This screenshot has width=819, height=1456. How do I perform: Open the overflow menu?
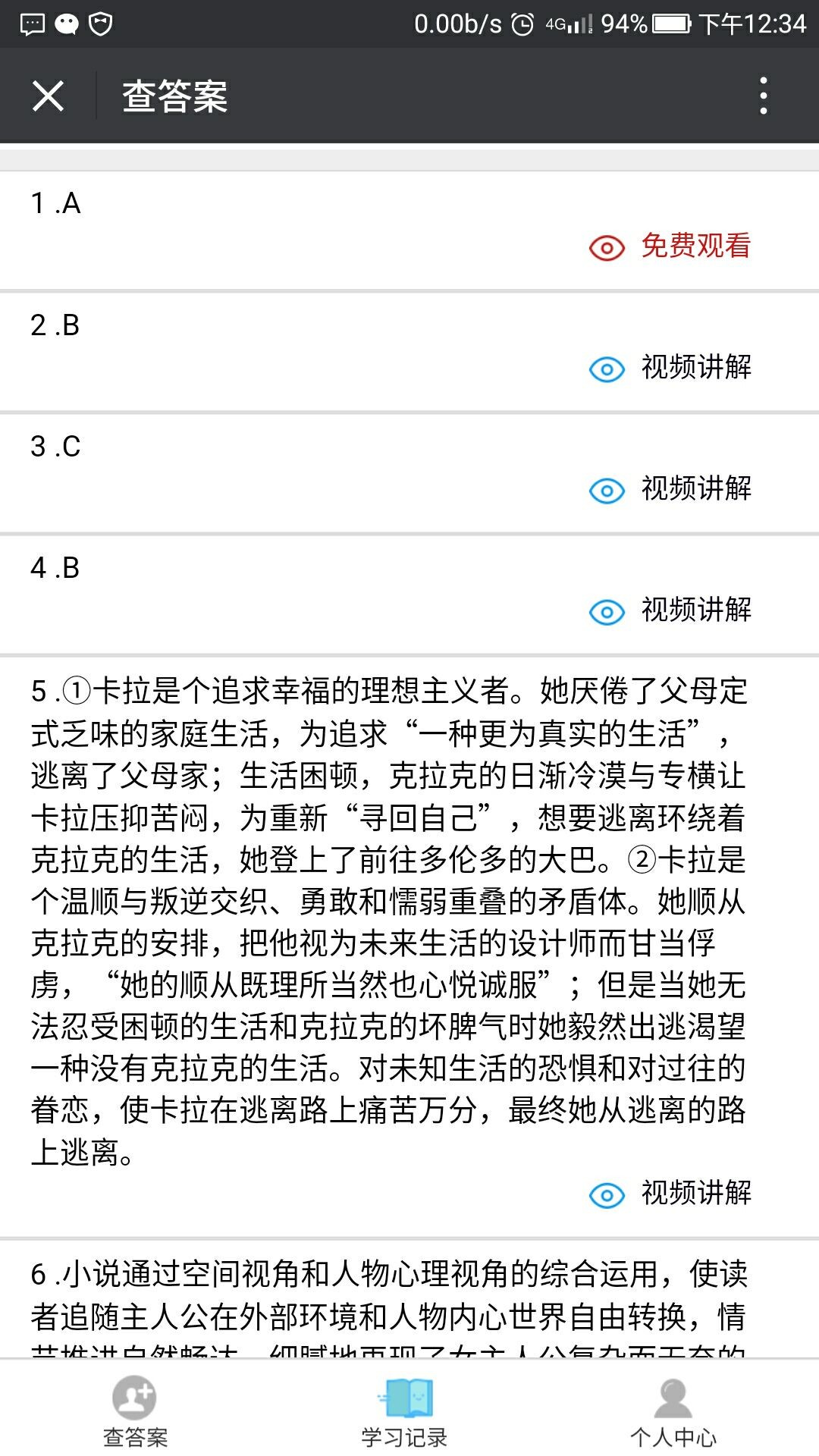[763, 96]
